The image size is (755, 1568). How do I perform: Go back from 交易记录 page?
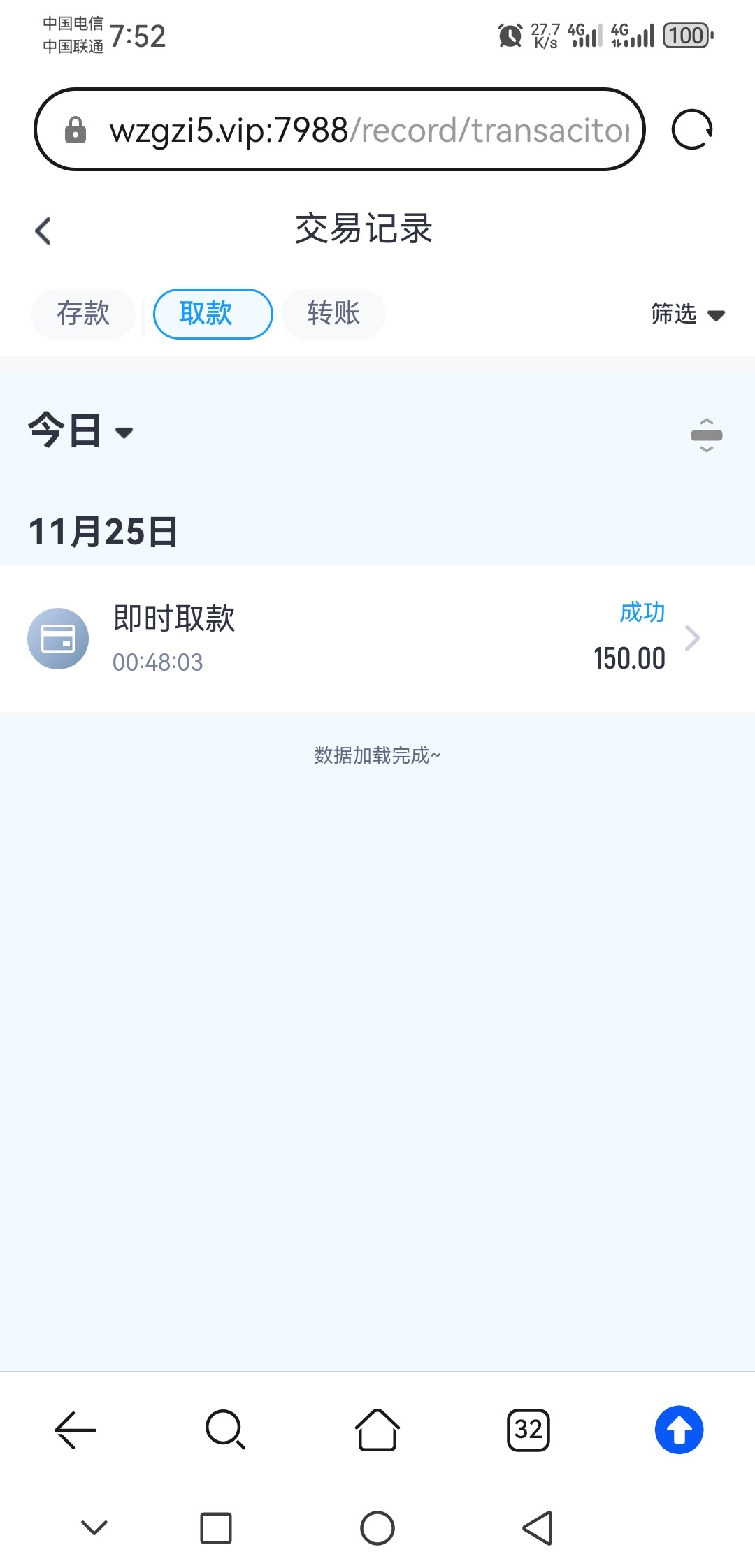(x=43, y=231)
